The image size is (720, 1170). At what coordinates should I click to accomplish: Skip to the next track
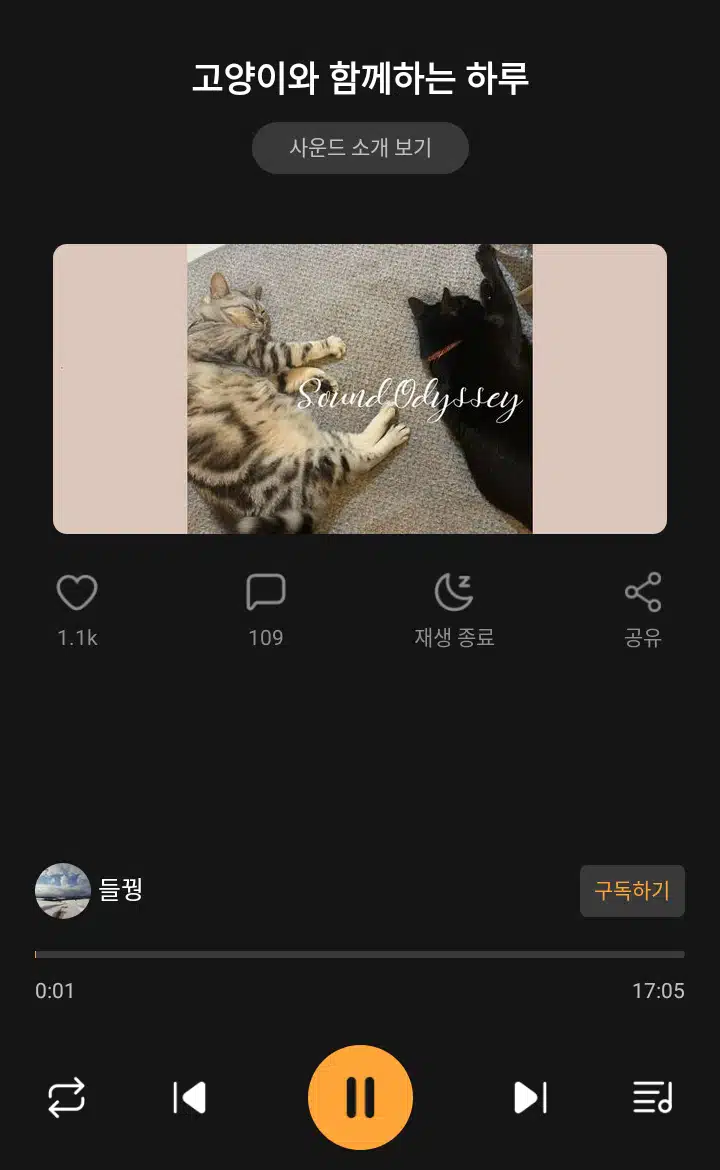530,1098
